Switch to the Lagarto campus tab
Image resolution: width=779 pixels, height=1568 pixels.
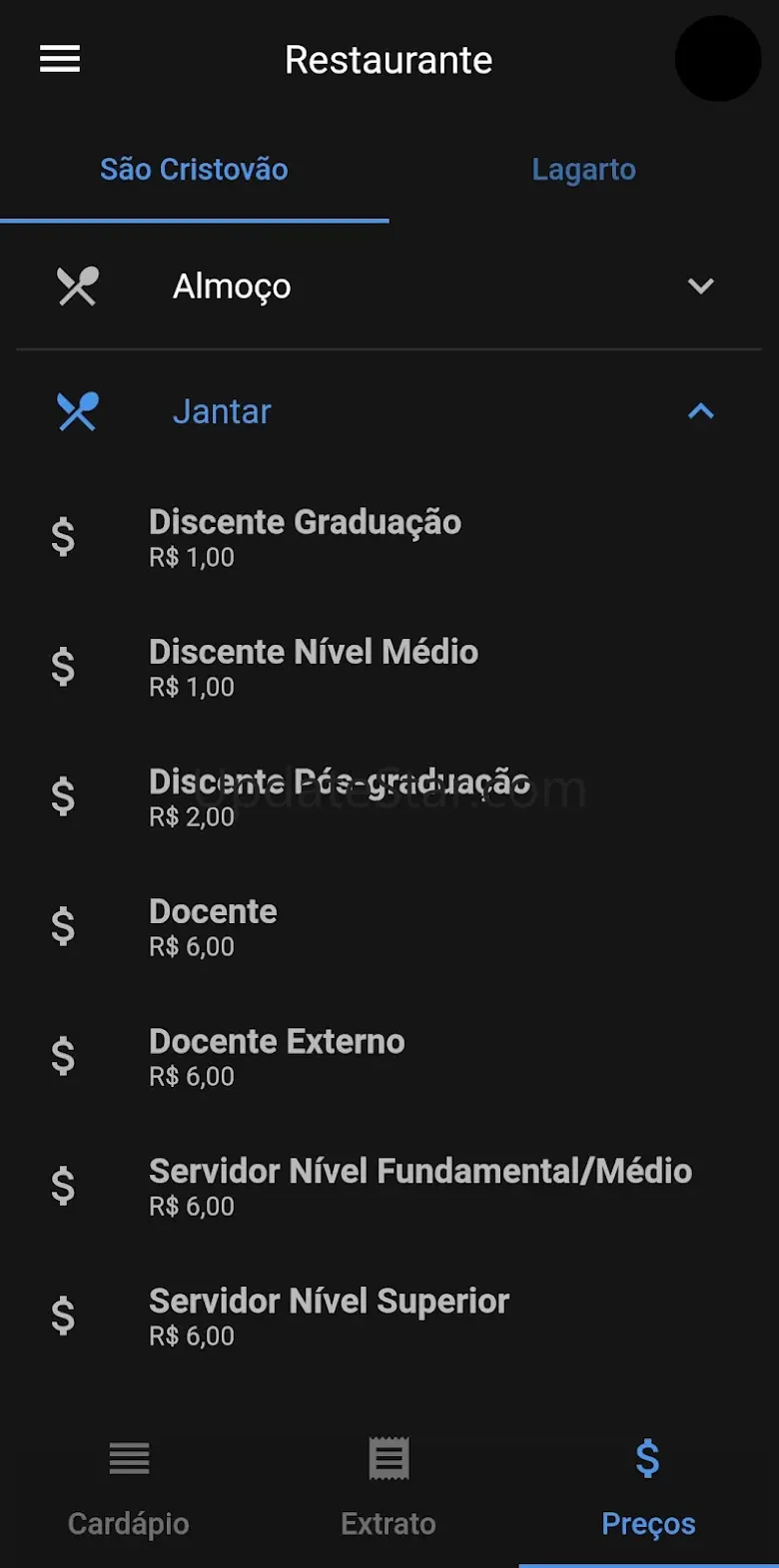[583, 170]
